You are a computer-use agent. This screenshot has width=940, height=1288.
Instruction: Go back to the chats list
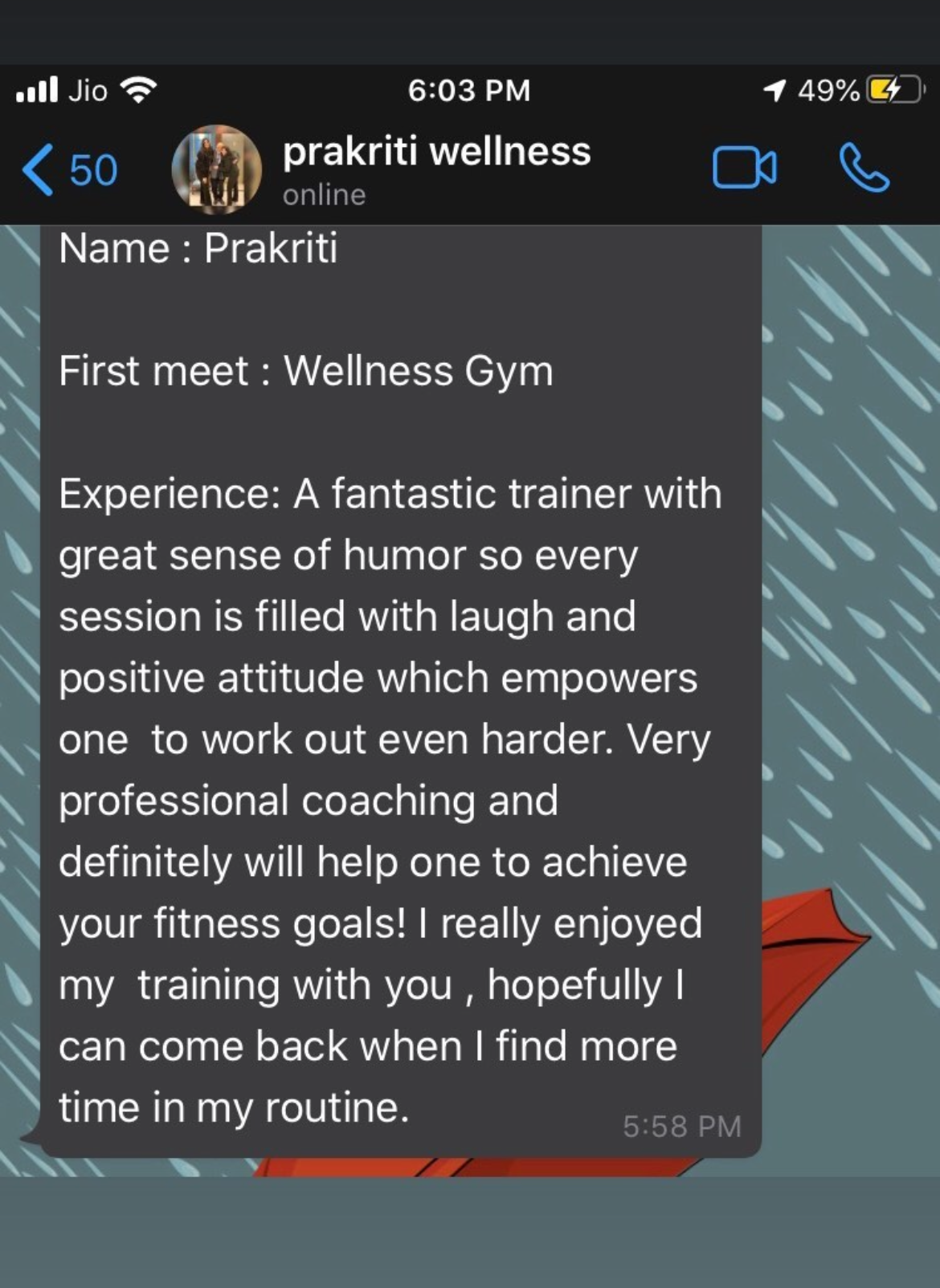[x=68, y=169]
